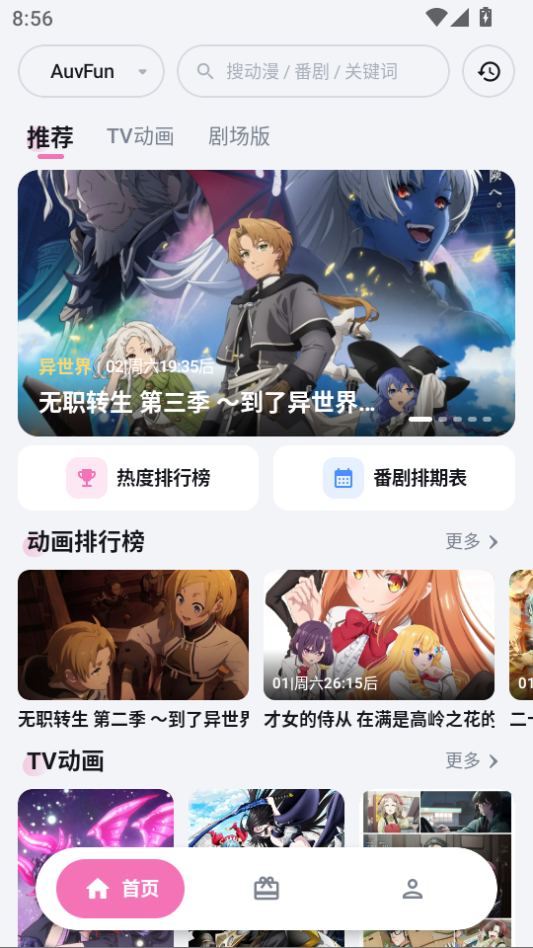Viewport: 533px width, 948px height.
Task: Switch to the 剧场版 tab
Action: coord(239,136)
